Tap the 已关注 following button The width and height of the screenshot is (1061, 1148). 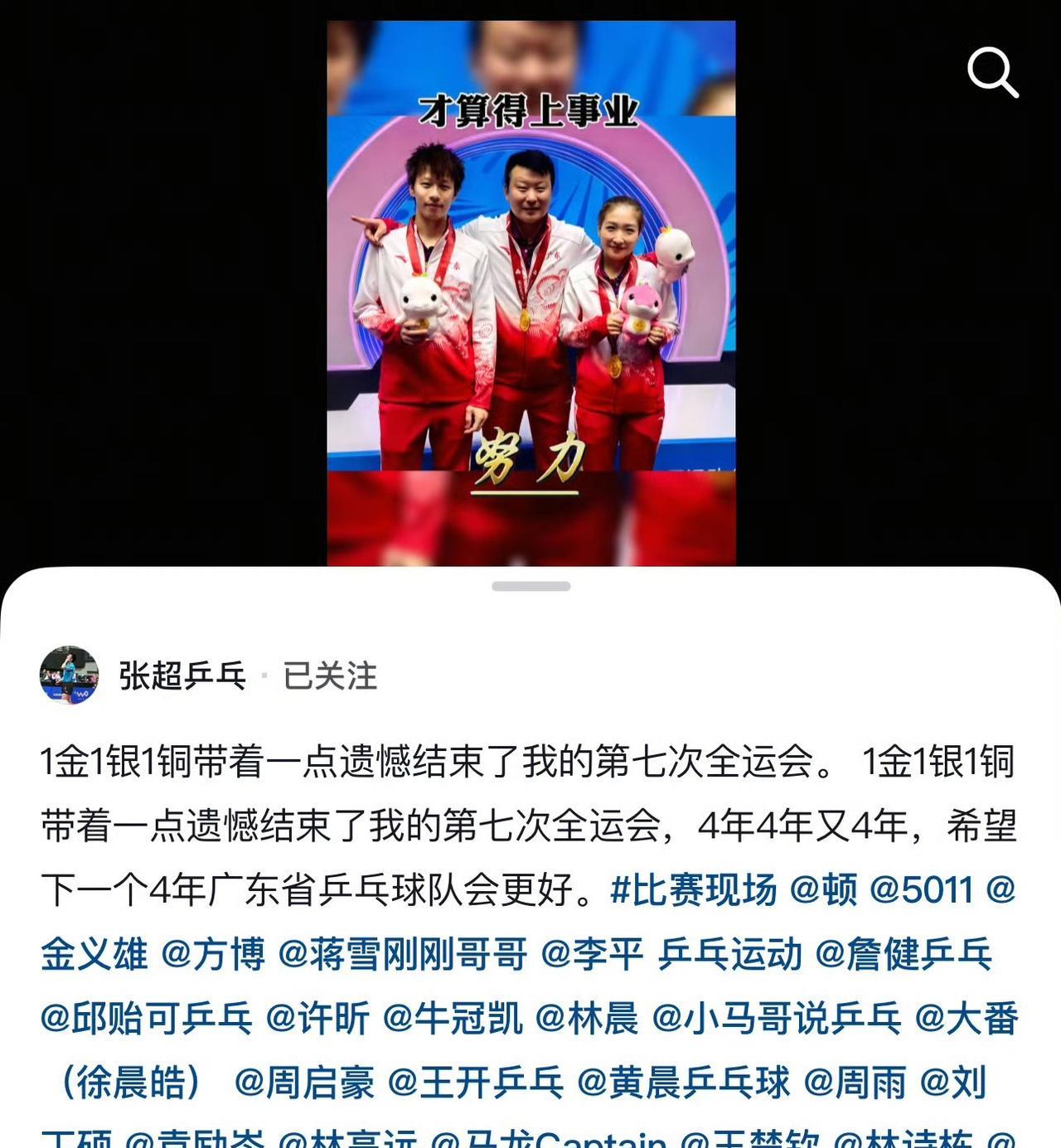point(330,676)
